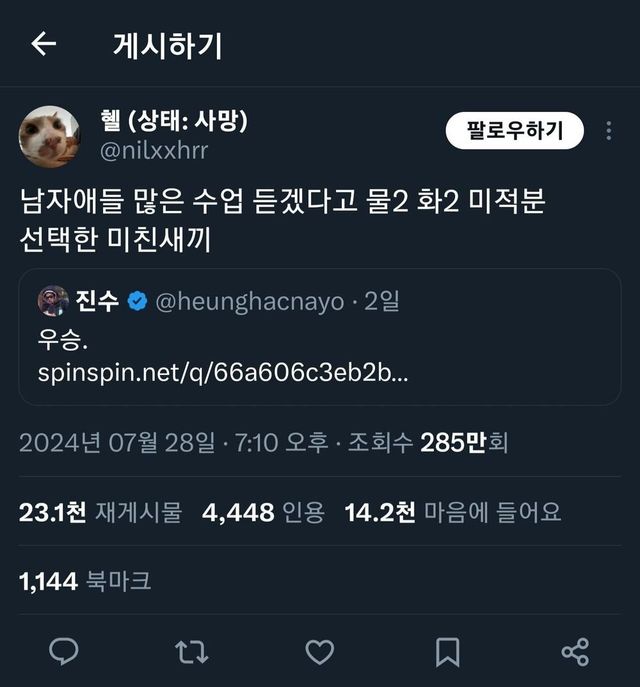View the 4,448 인용 quotes list
This screenshot has height=687, width=640.
(x=263, y=513)
